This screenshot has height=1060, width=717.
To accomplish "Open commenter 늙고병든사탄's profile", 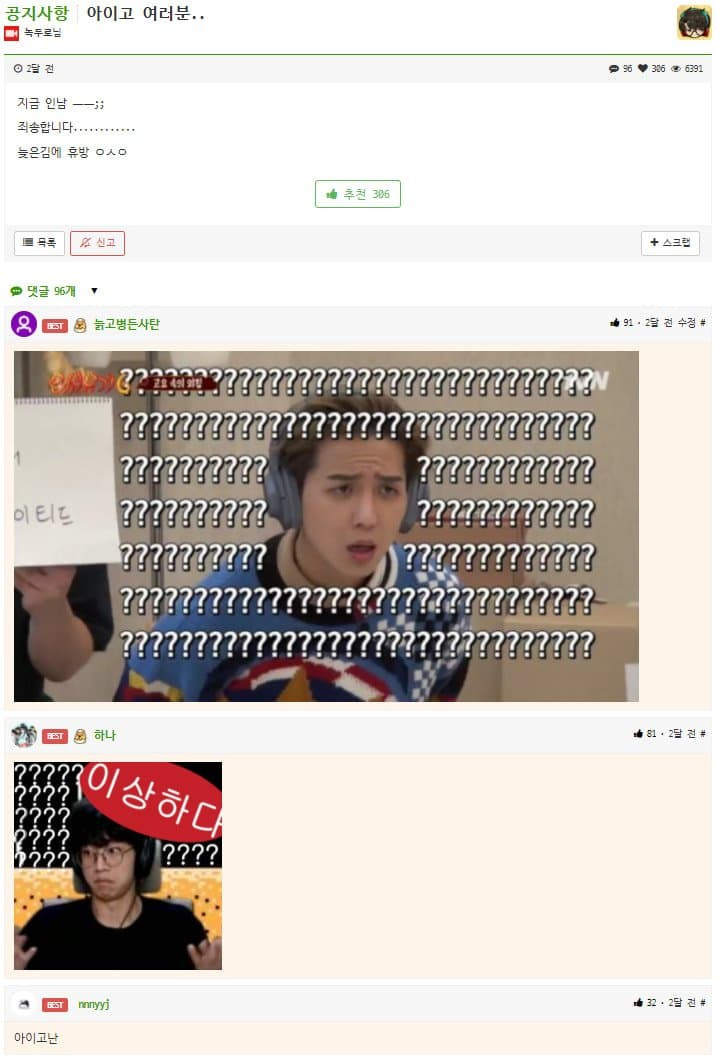I will (x=126, y=324).
